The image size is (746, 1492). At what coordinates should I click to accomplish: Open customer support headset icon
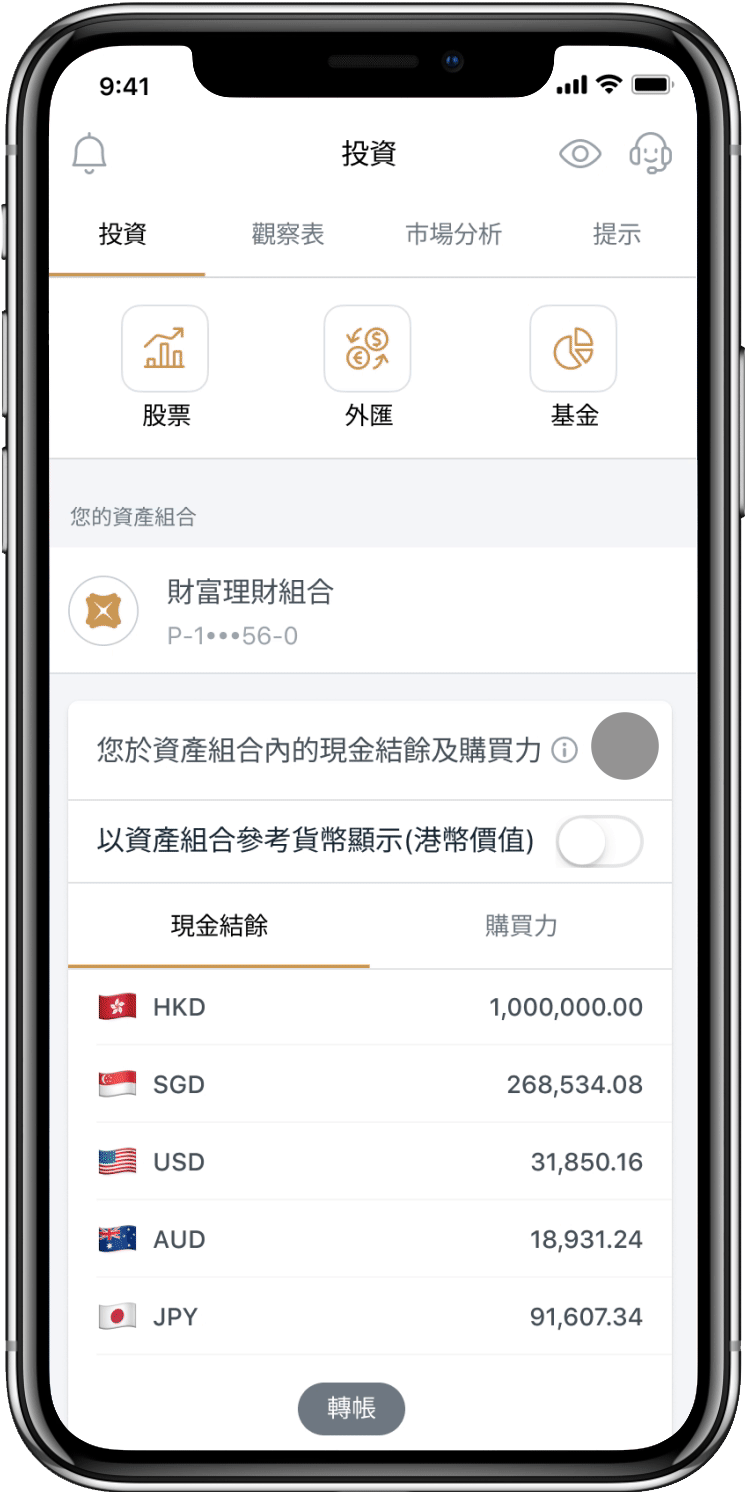[649, 154]
